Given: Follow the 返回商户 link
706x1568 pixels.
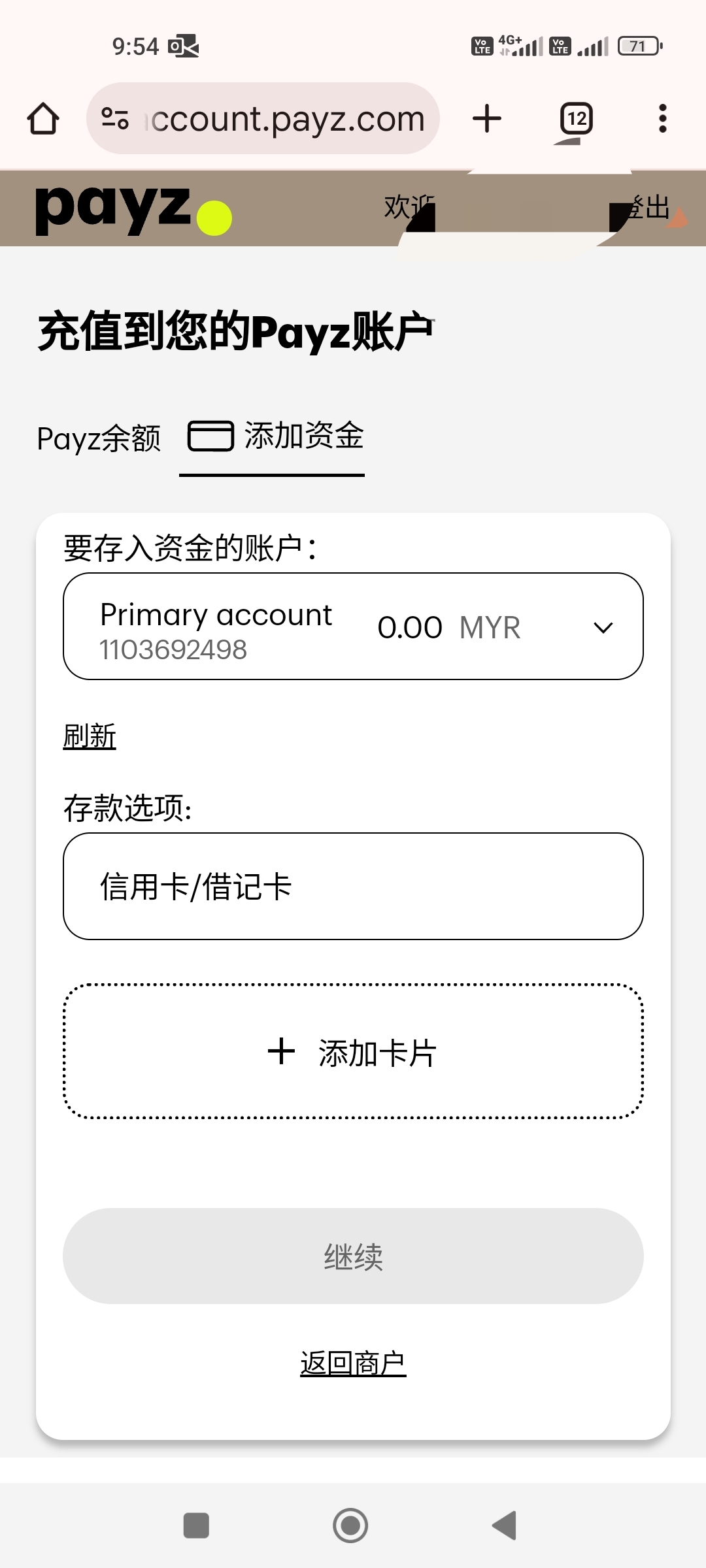Looking at the screenshot, I should pyautogui.click(x=353, y=1364).
